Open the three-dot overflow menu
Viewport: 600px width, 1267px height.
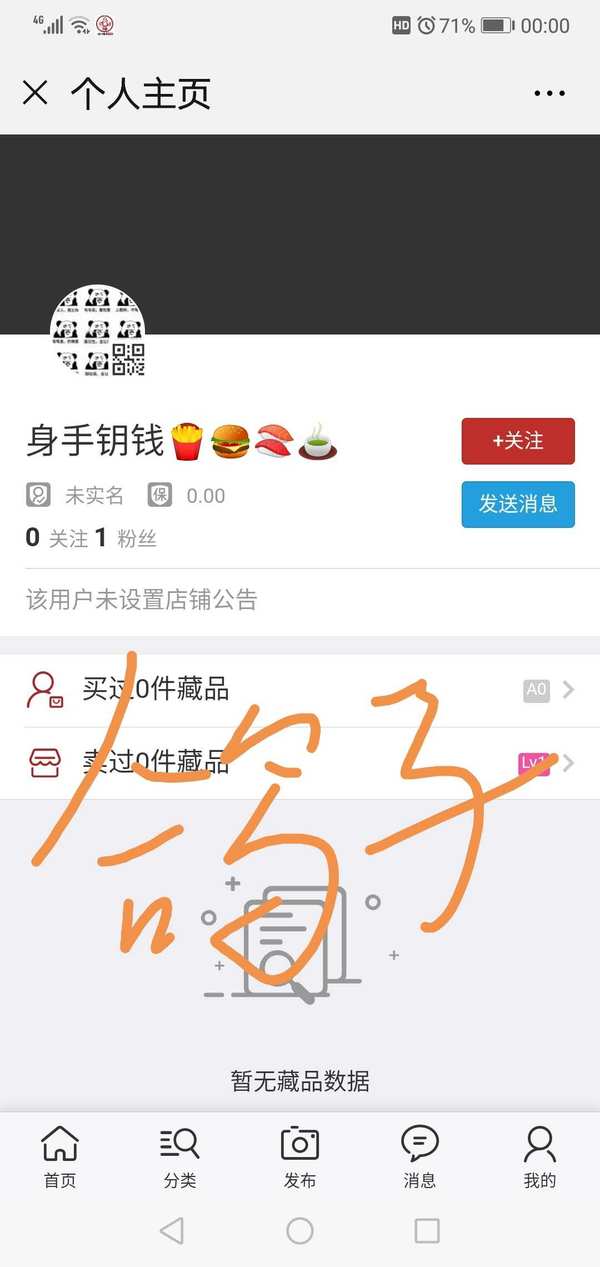pyautogui.click(x=549, y=94)
